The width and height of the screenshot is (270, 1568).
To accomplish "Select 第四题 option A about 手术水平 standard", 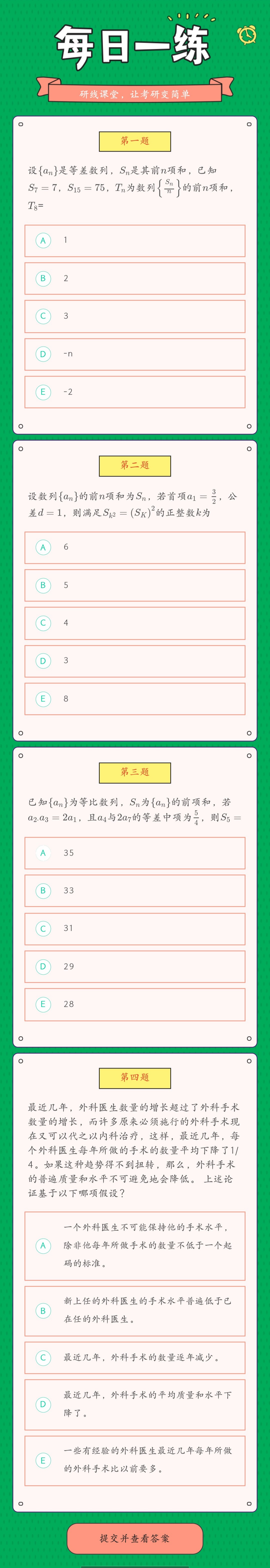I will (134, 1245).
